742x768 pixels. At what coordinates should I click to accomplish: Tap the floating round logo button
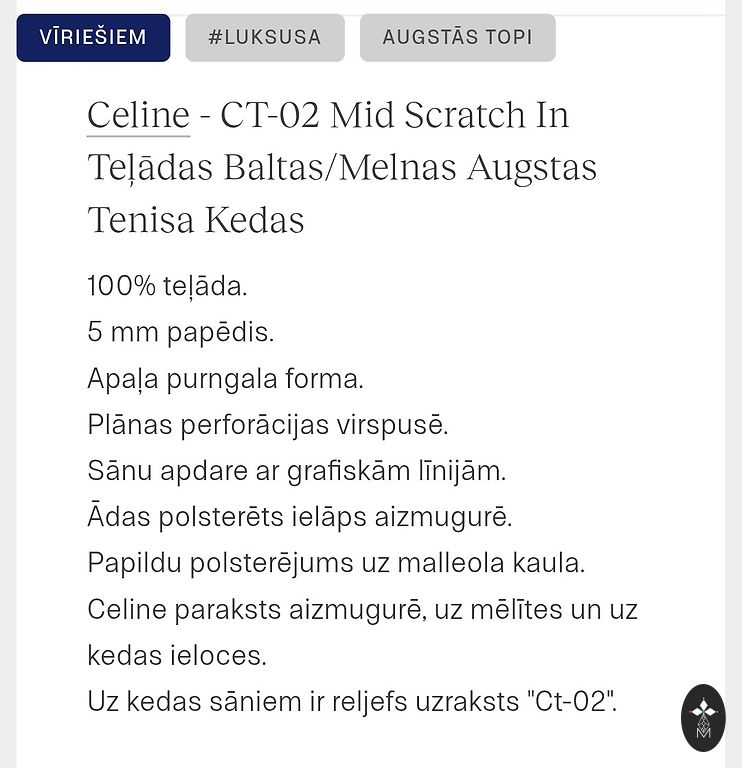pyautogui.click(x=703, y=718)
